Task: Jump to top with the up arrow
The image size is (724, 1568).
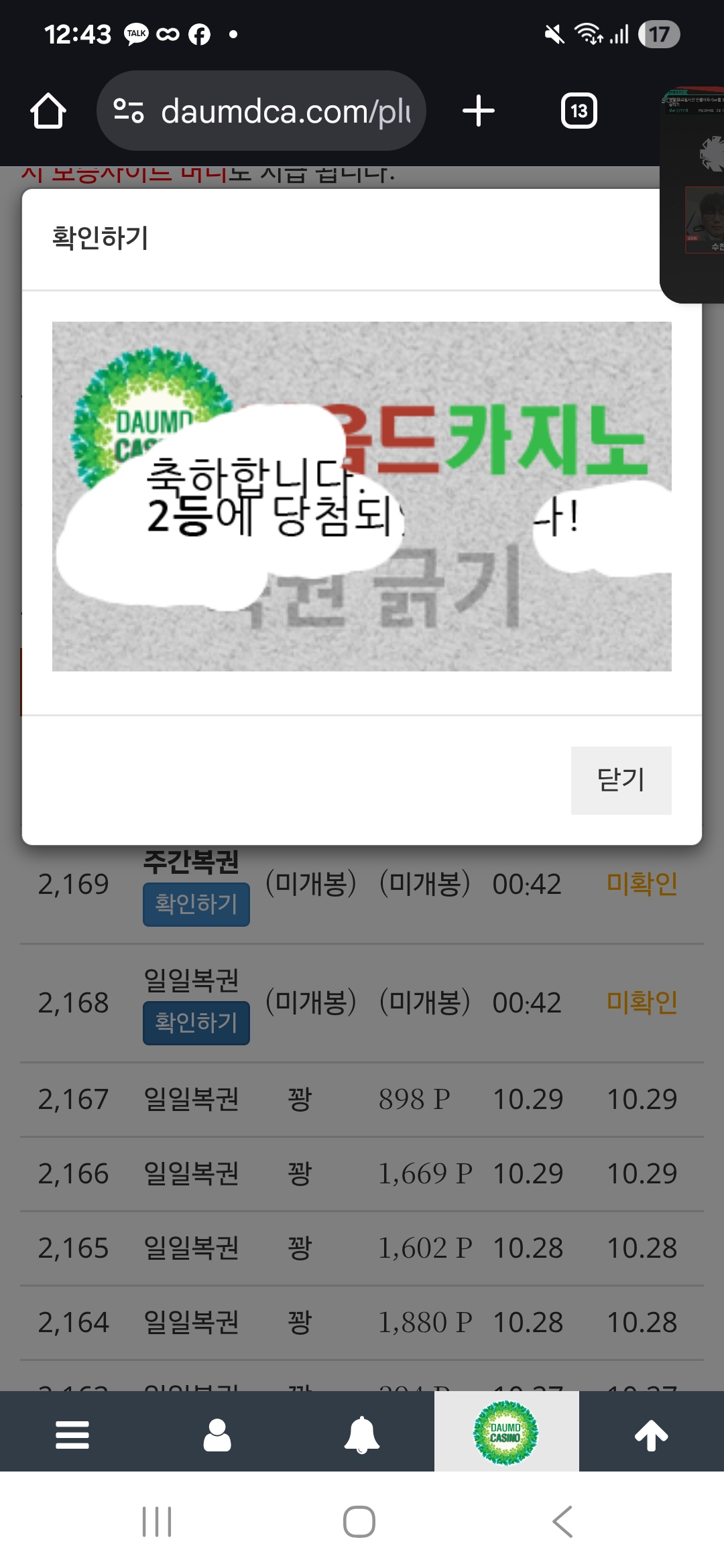Action: 651,1435
